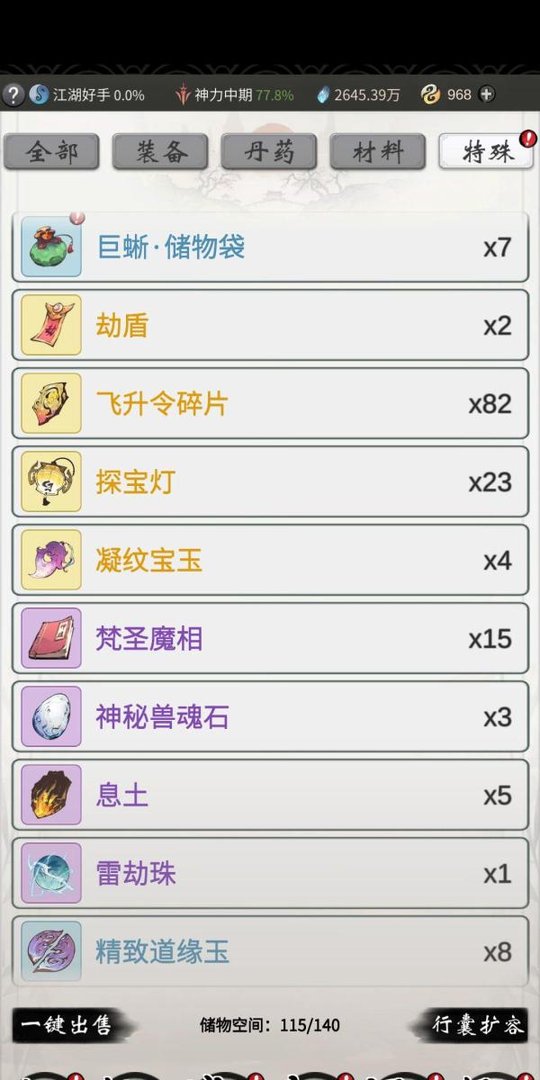The image size is (540, 1080).
Task: Select the 神秘兽魂石 item
Action: point(270,718)
